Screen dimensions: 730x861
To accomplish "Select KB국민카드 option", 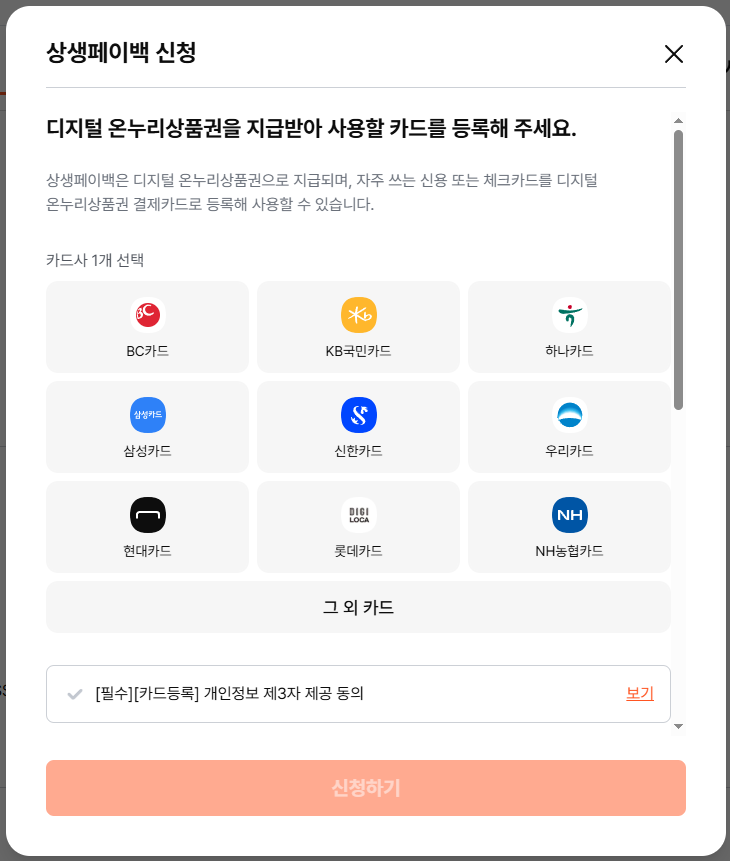I will (358, 327).
